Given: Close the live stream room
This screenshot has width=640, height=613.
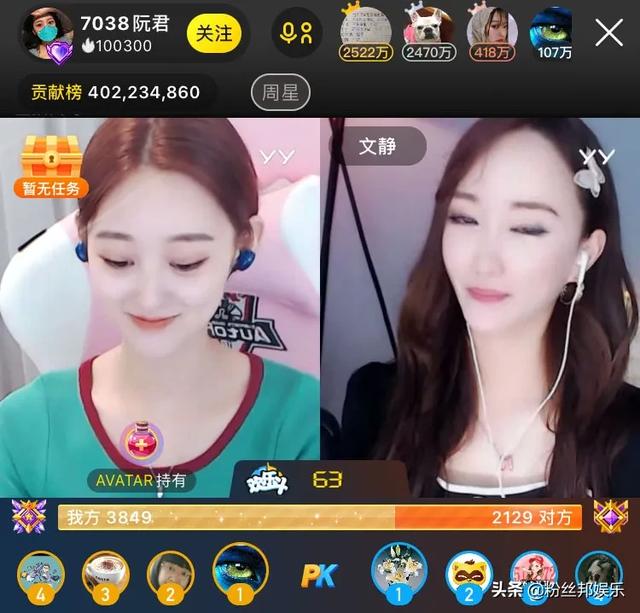Looking at the screenshot, I should tap(609, 34).
